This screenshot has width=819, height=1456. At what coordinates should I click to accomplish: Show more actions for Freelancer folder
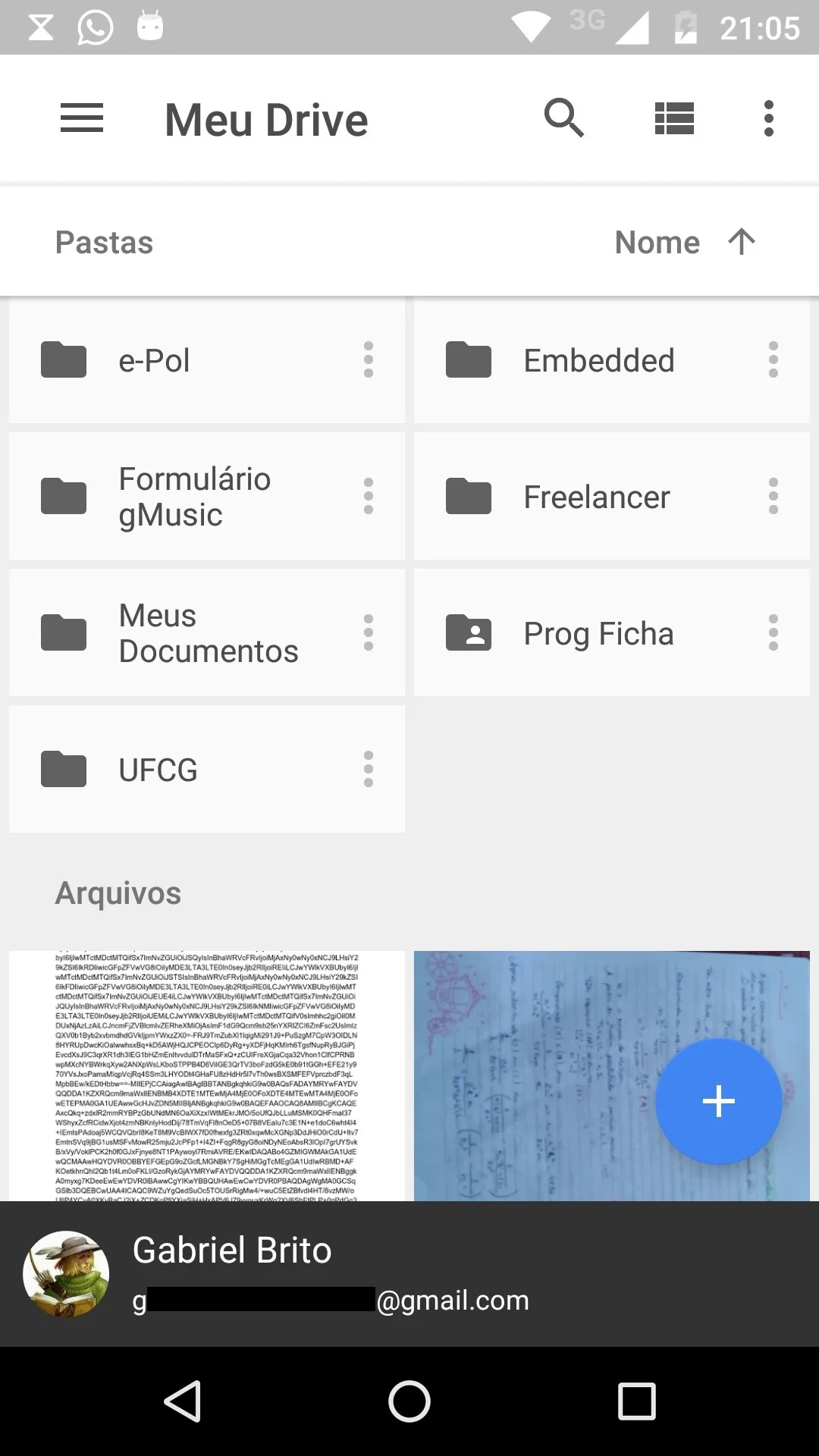coord(773,497)
